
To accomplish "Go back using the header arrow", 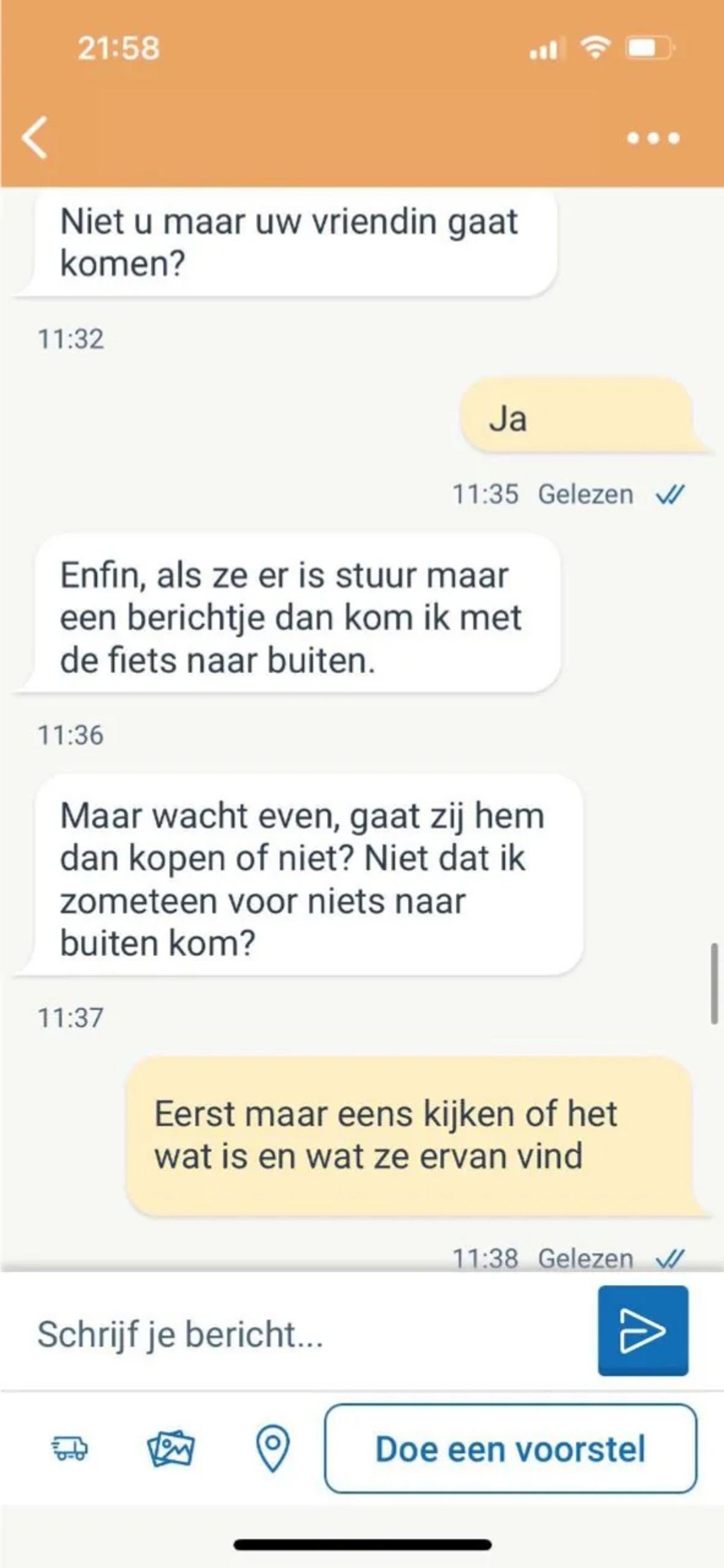I will [35, 138].
